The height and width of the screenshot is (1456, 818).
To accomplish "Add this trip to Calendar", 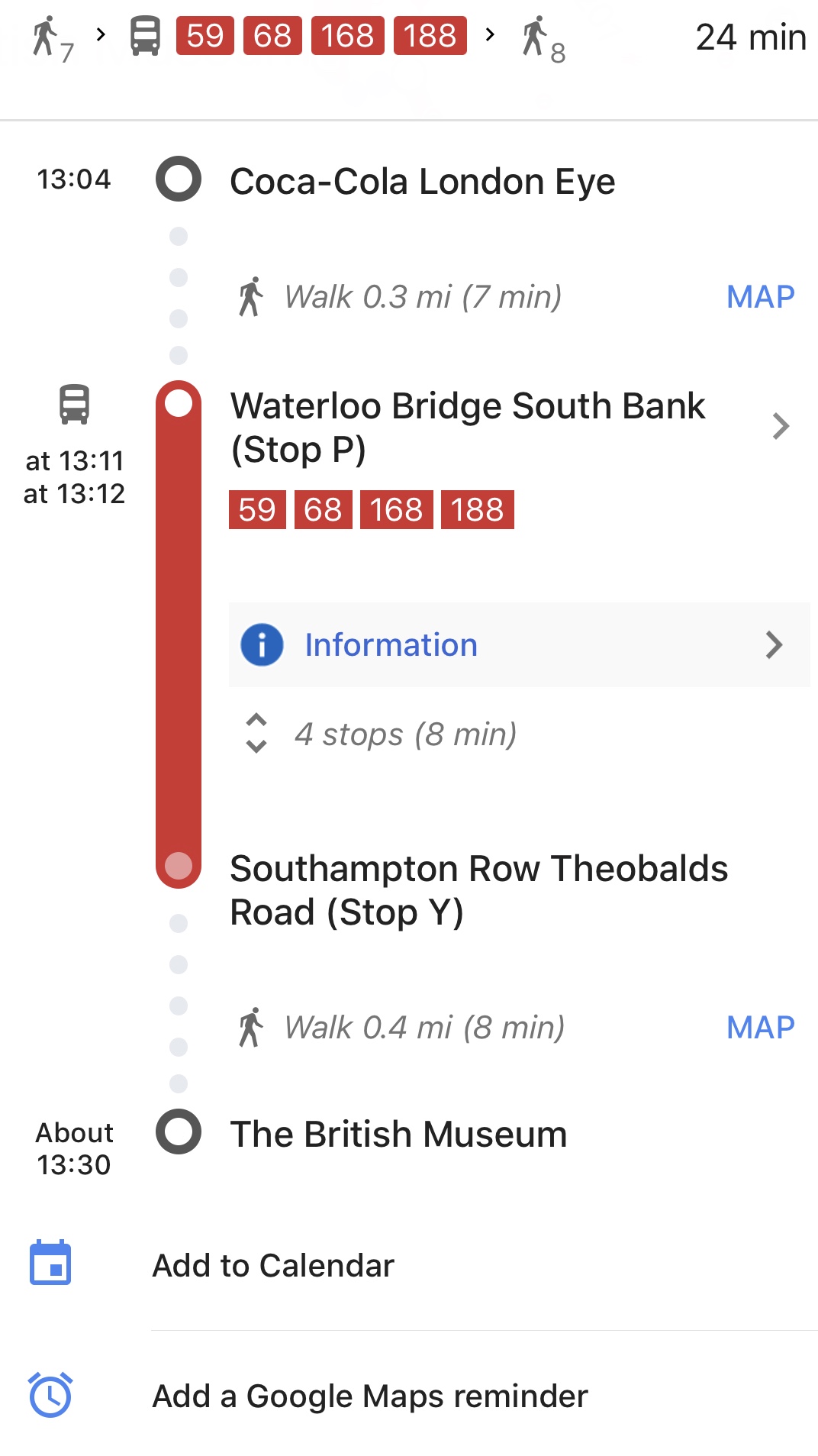I will 409,1265.
